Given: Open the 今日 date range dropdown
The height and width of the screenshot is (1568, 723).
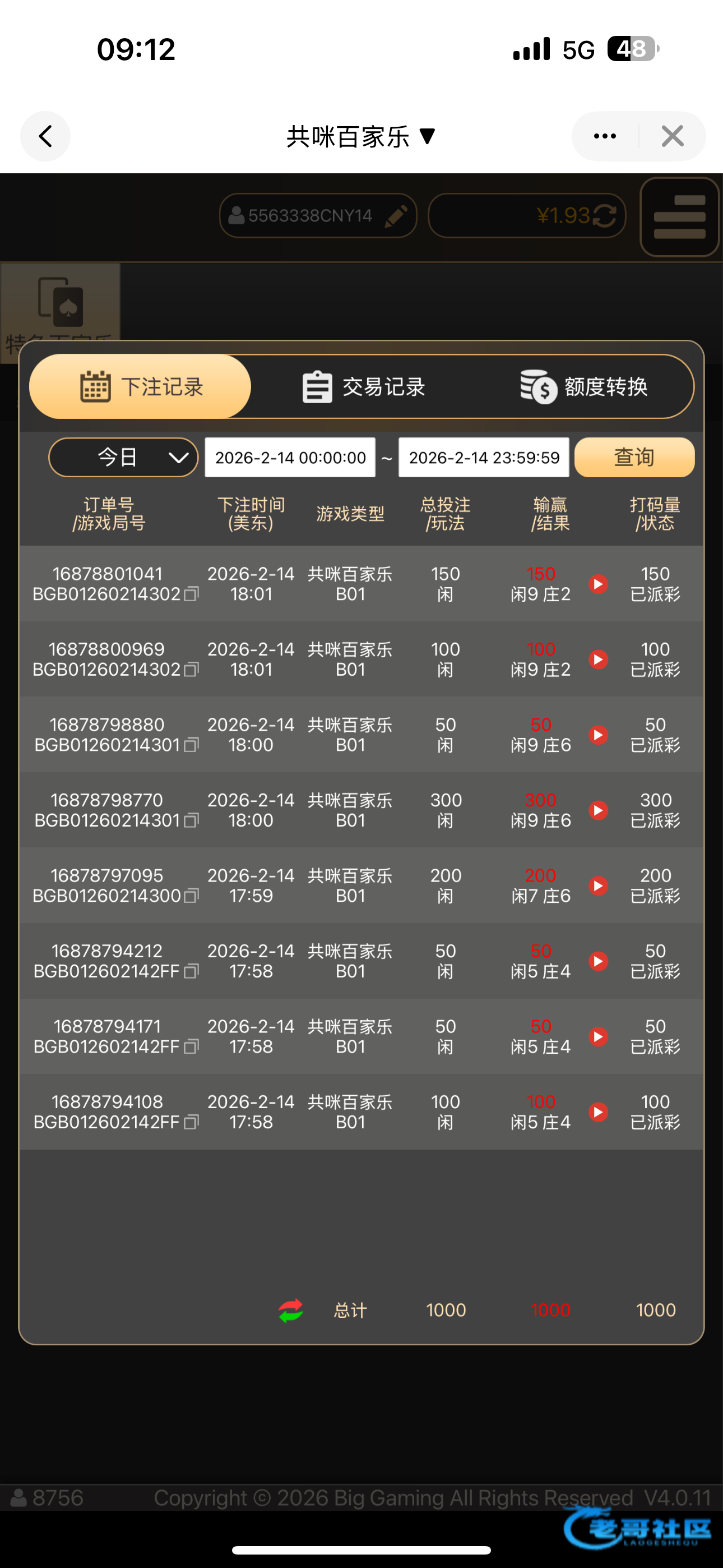Looking at the screenshot, I should click(123, 457).
